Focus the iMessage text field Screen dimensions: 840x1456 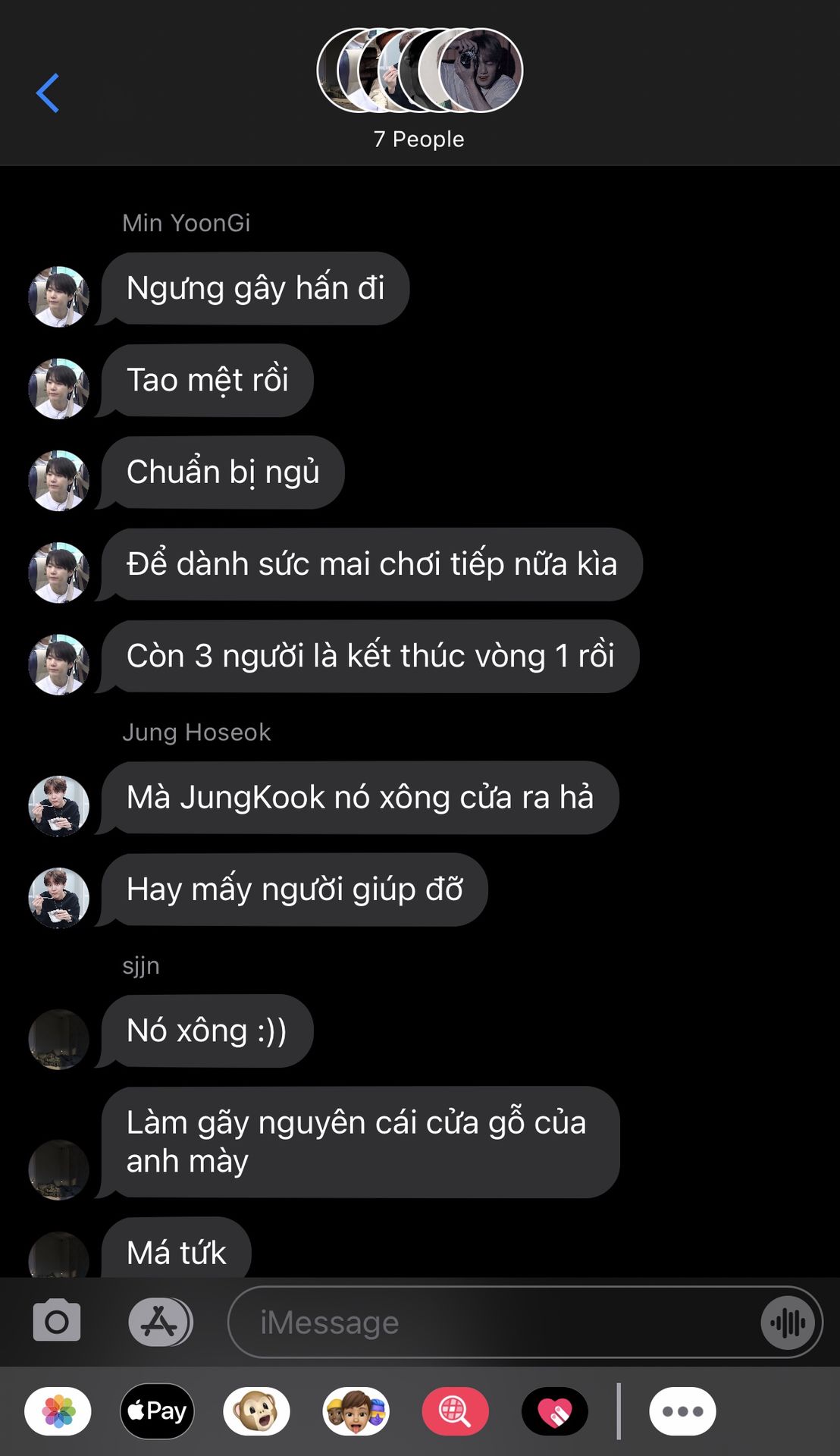(x=493, y=1323)
